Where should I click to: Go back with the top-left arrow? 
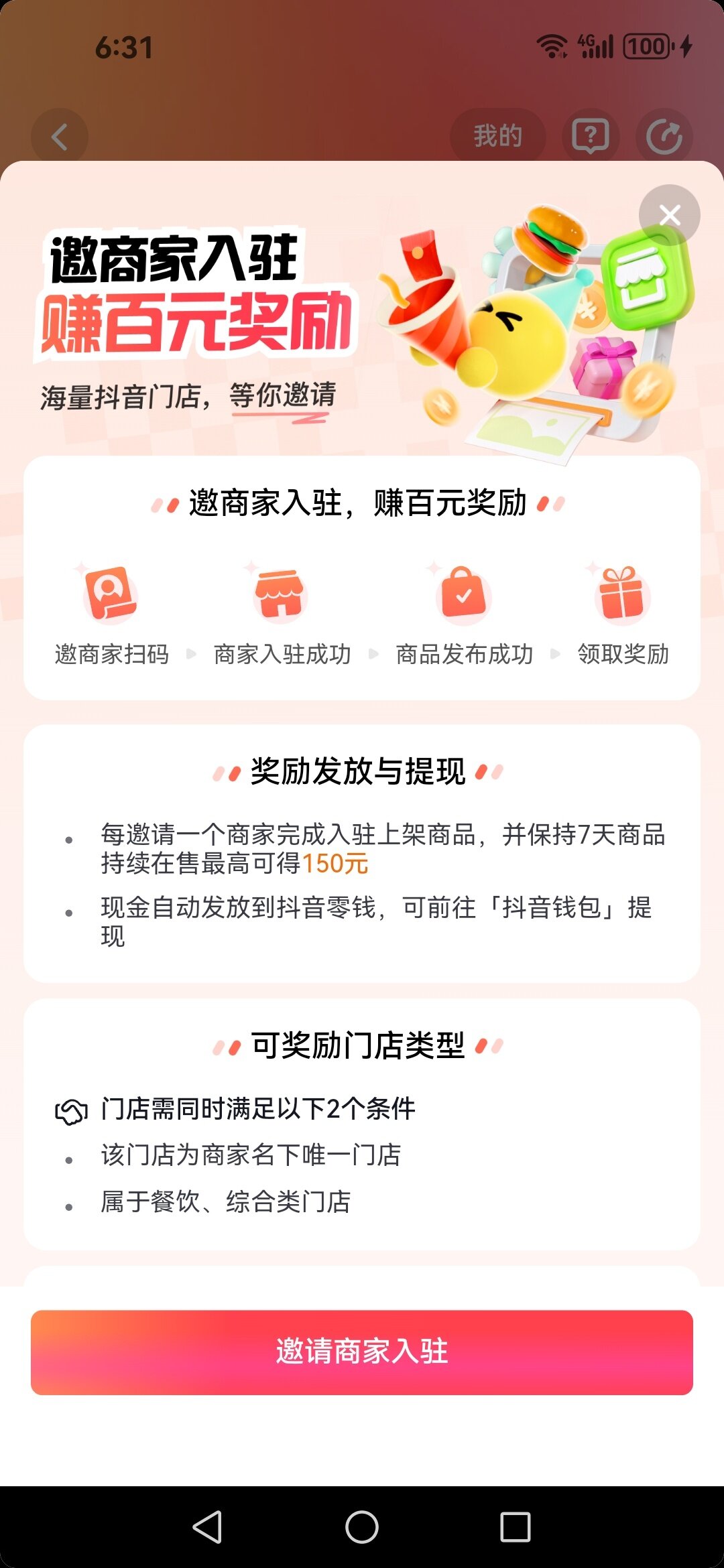(x=60, y=137)
